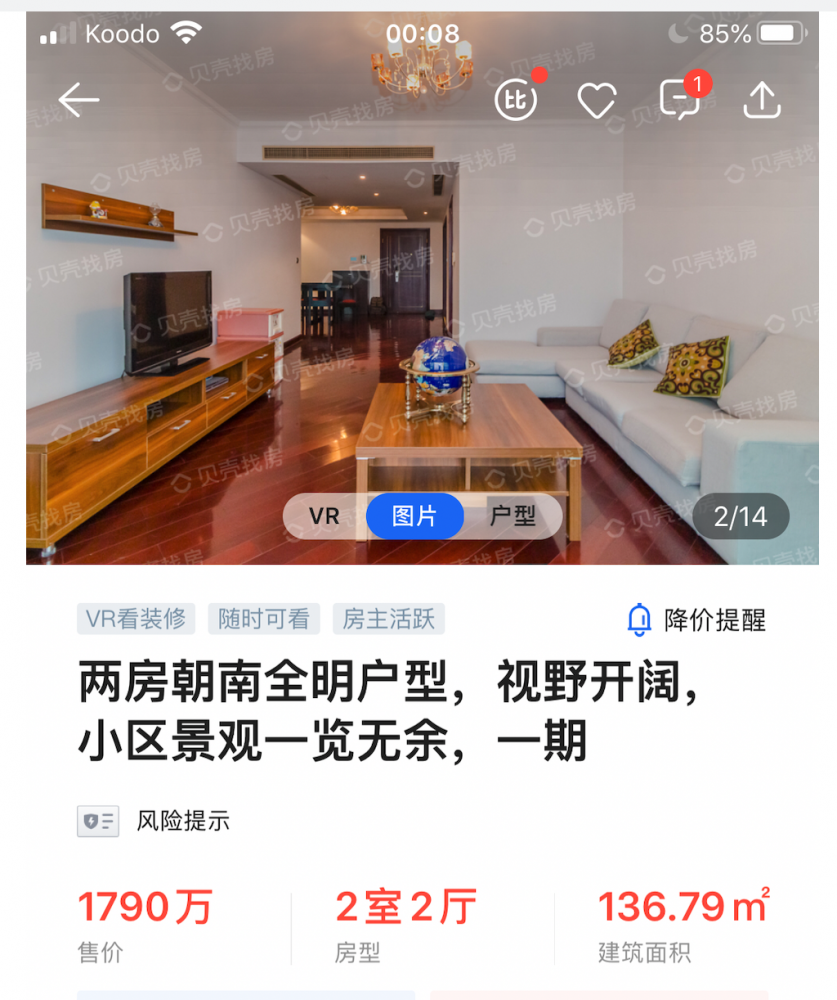This screenshot has height=1000, width=837.
Task: Open the messages chat icon
Action: (x=681, y=99)
